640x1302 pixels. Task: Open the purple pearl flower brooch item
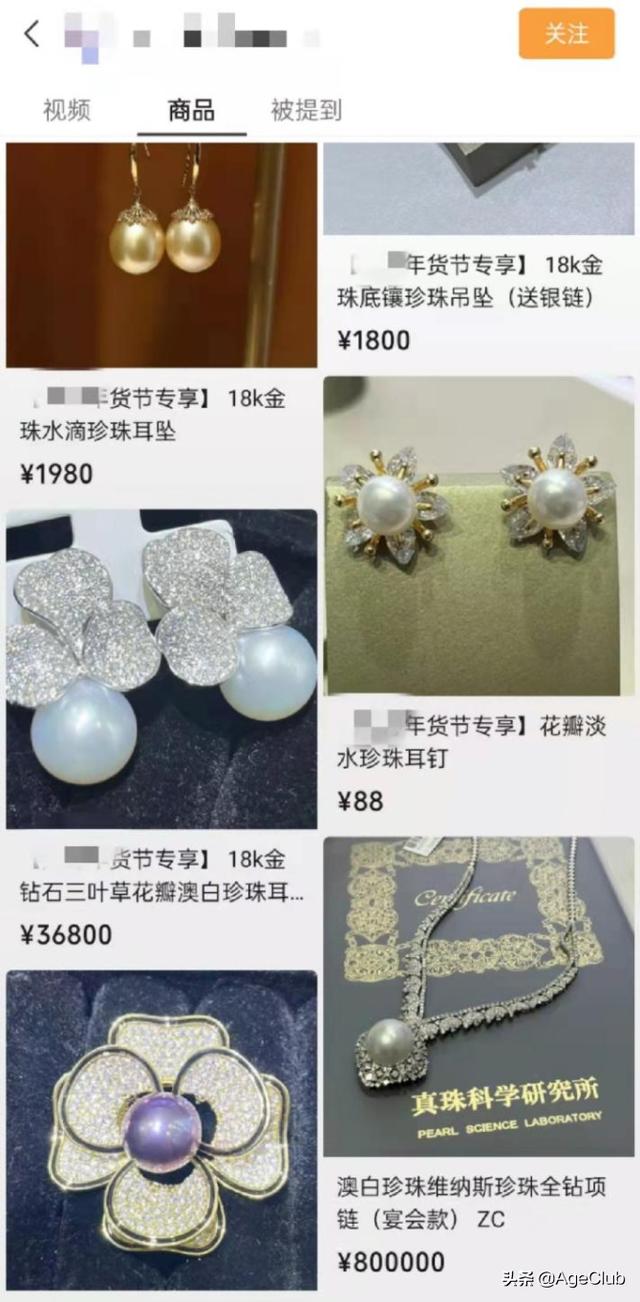point(161,1130)
